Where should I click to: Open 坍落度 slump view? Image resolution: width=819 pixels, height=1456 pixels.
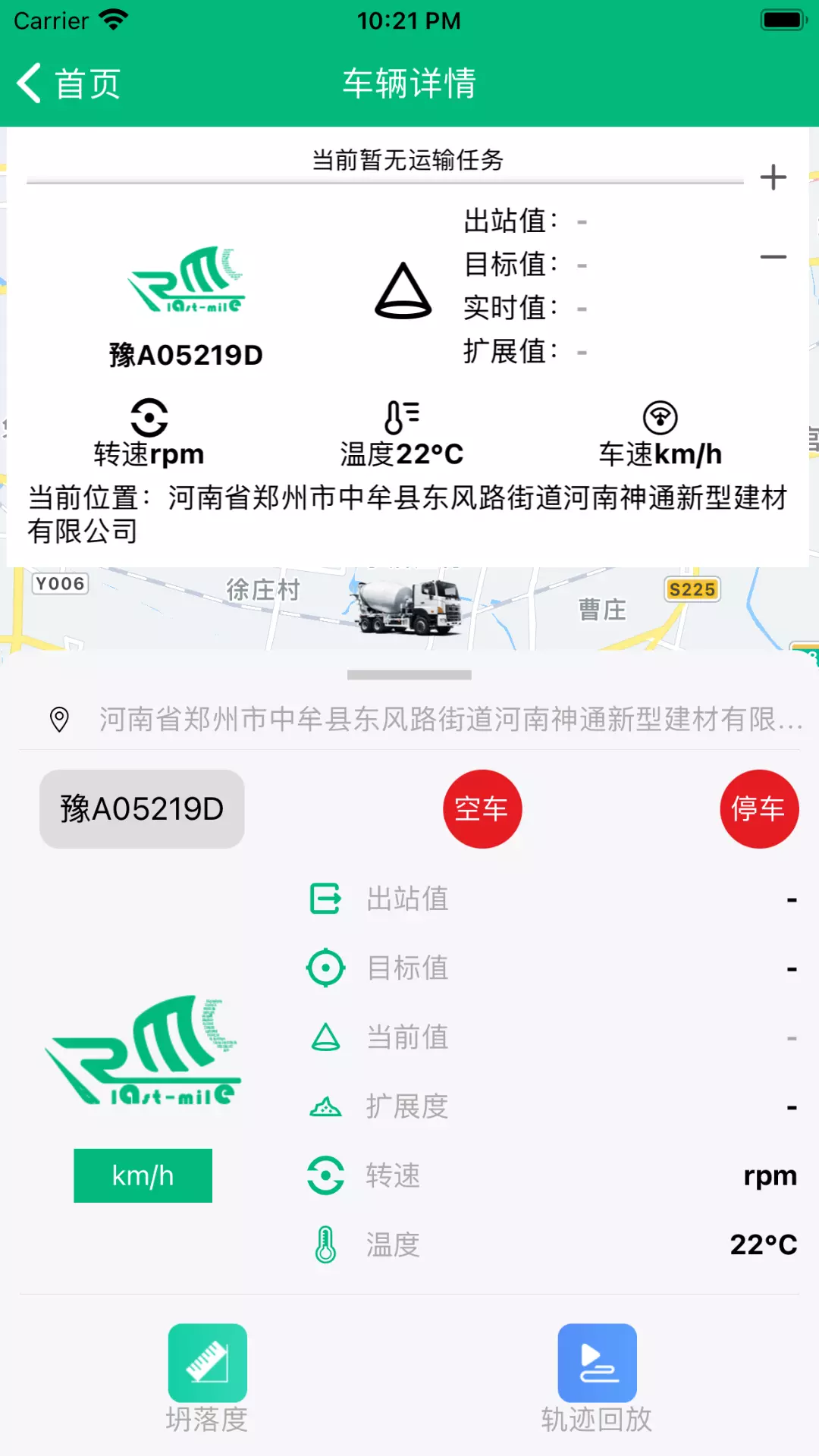(207, 1379)
